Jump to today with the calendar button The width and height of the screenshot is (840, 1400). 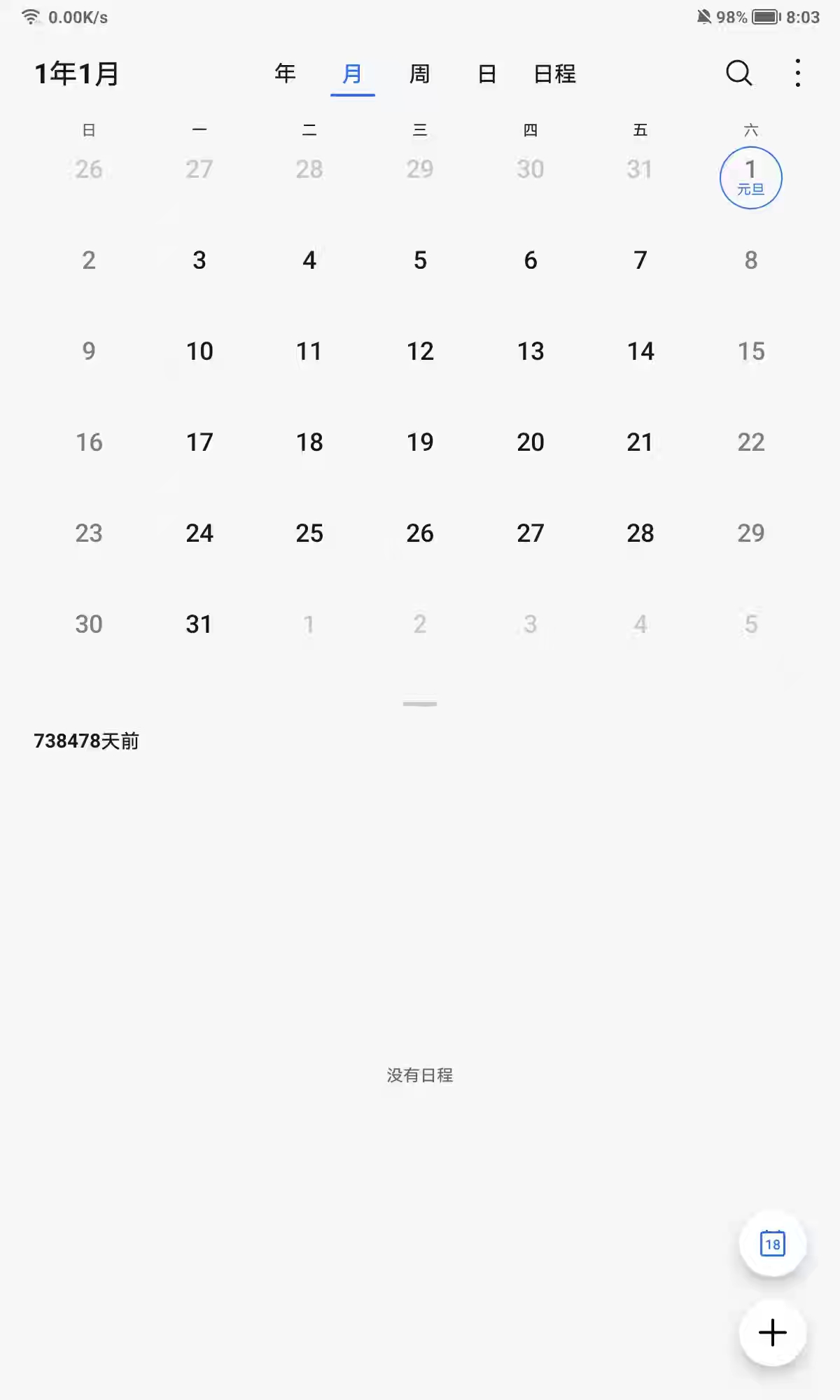[x=772, y=1244]
